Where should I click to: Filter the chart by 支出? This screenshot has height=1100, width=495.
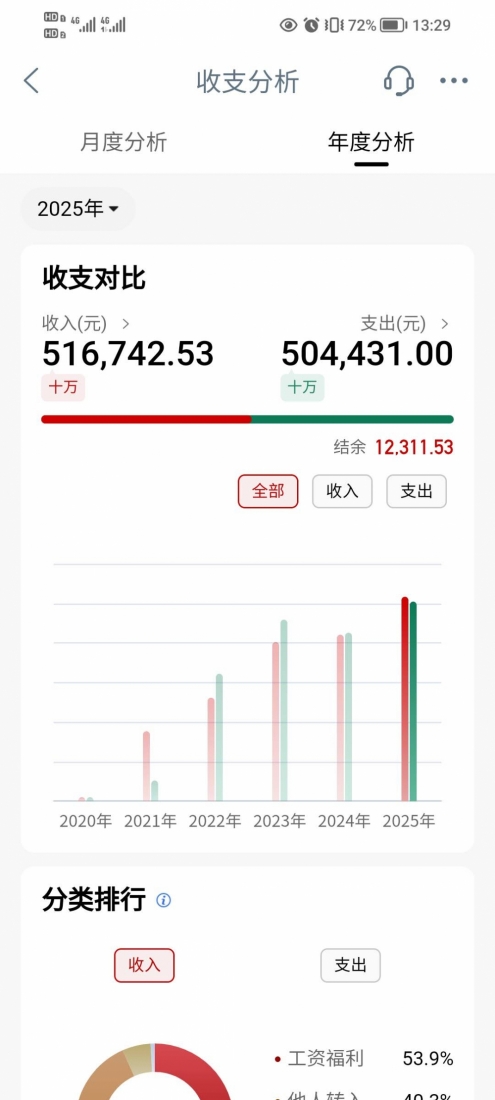click(416, 491)
